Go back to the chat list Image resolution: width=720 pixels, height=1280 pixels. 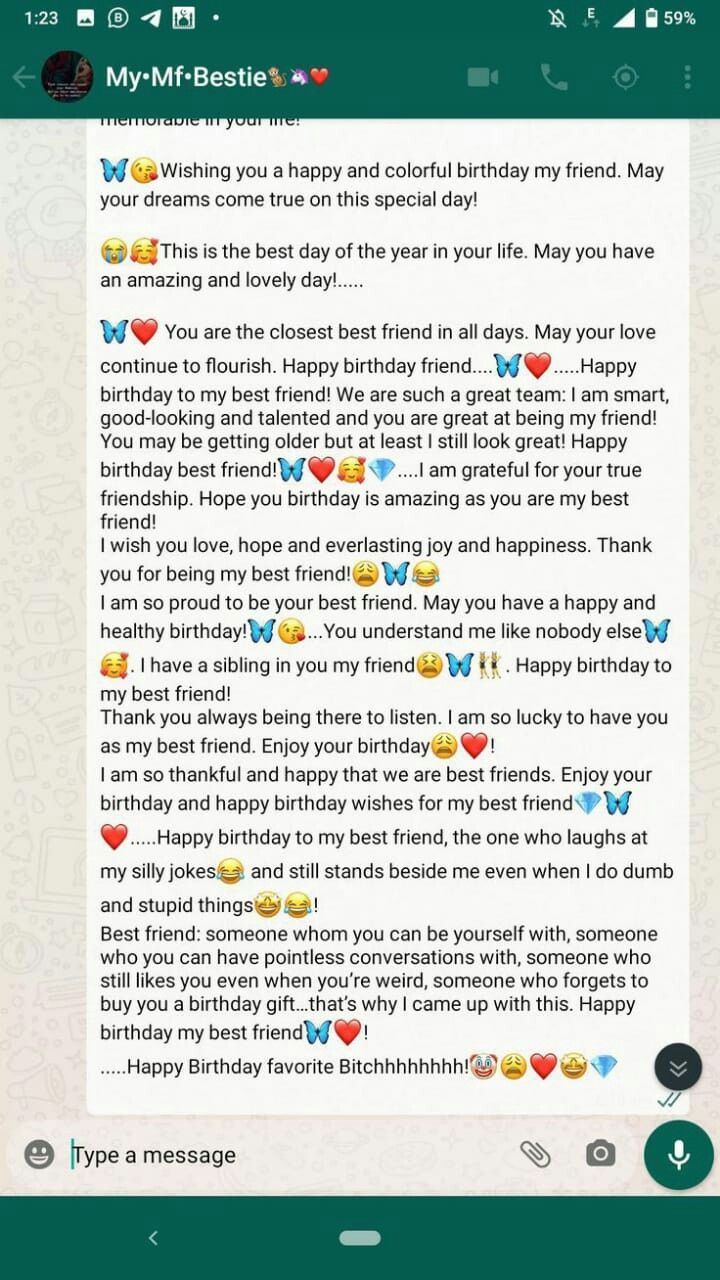(x=24, y=77)
